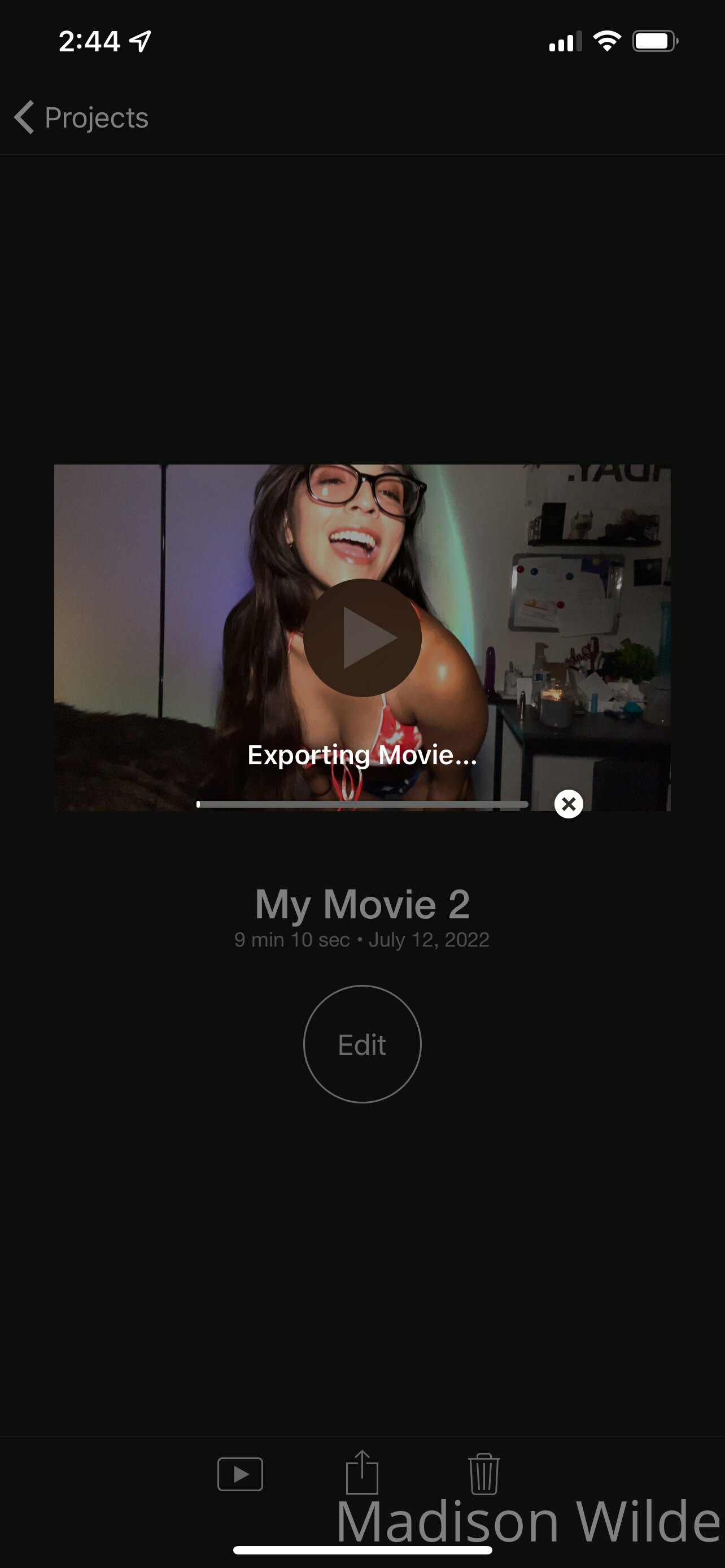This screenshot has height=1568, width=725.
Task: Open the share options
Action: tap(362, 1473)
